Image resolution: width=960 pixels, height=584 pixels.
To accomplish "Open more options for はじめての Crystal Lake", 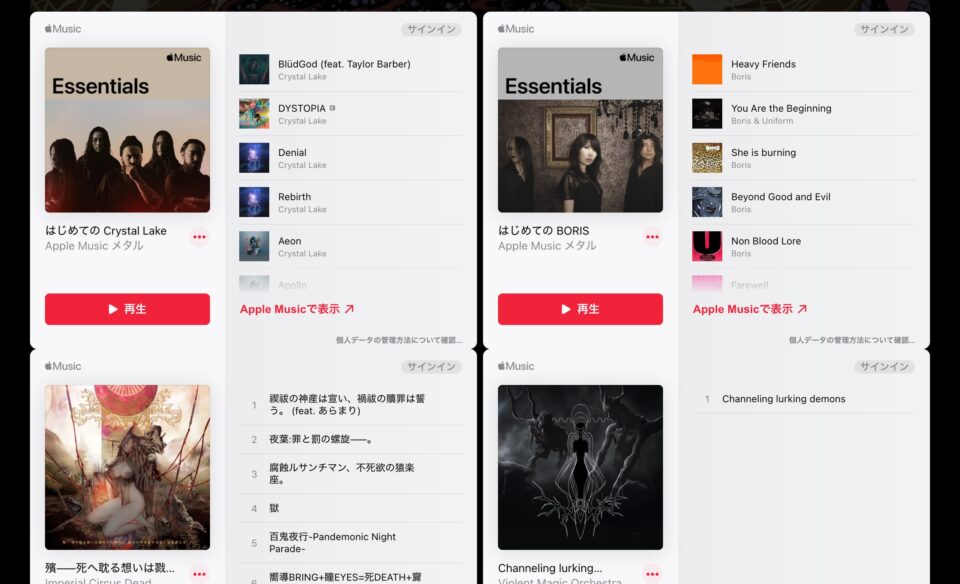I will 199,237.
